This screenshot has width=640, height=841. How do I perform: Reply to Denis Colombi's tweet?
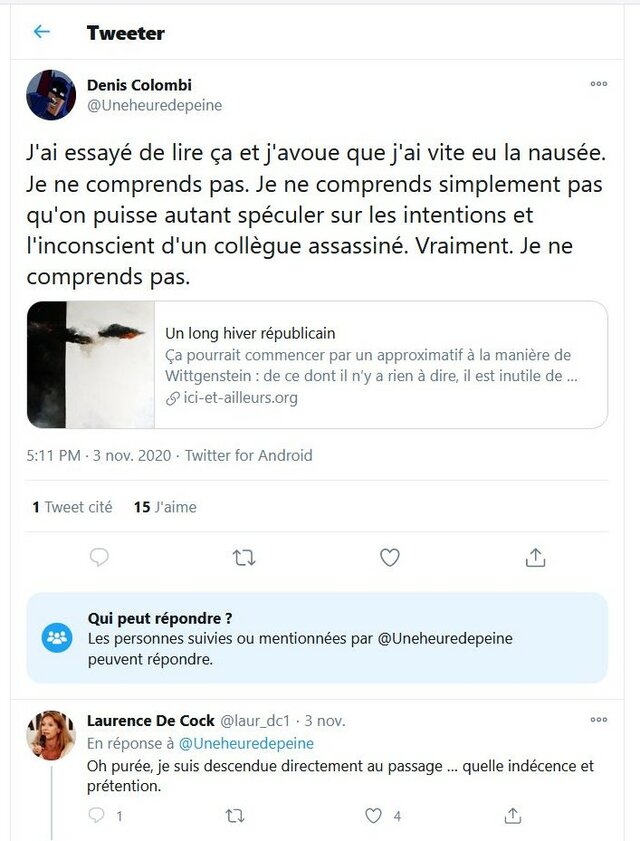[x=99, y=557]
